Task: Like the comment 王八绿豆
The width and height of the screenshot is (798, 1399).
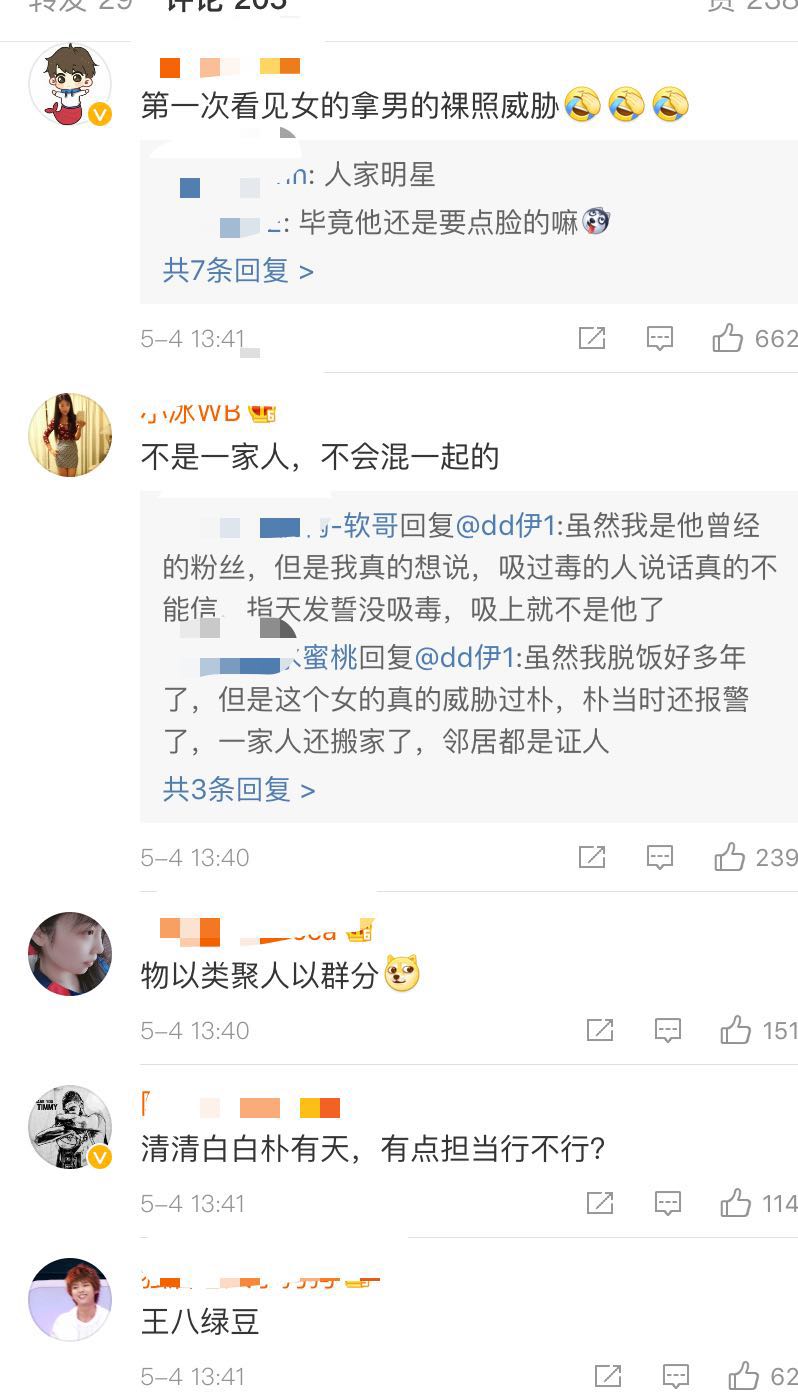Action: click(743, 1377)
